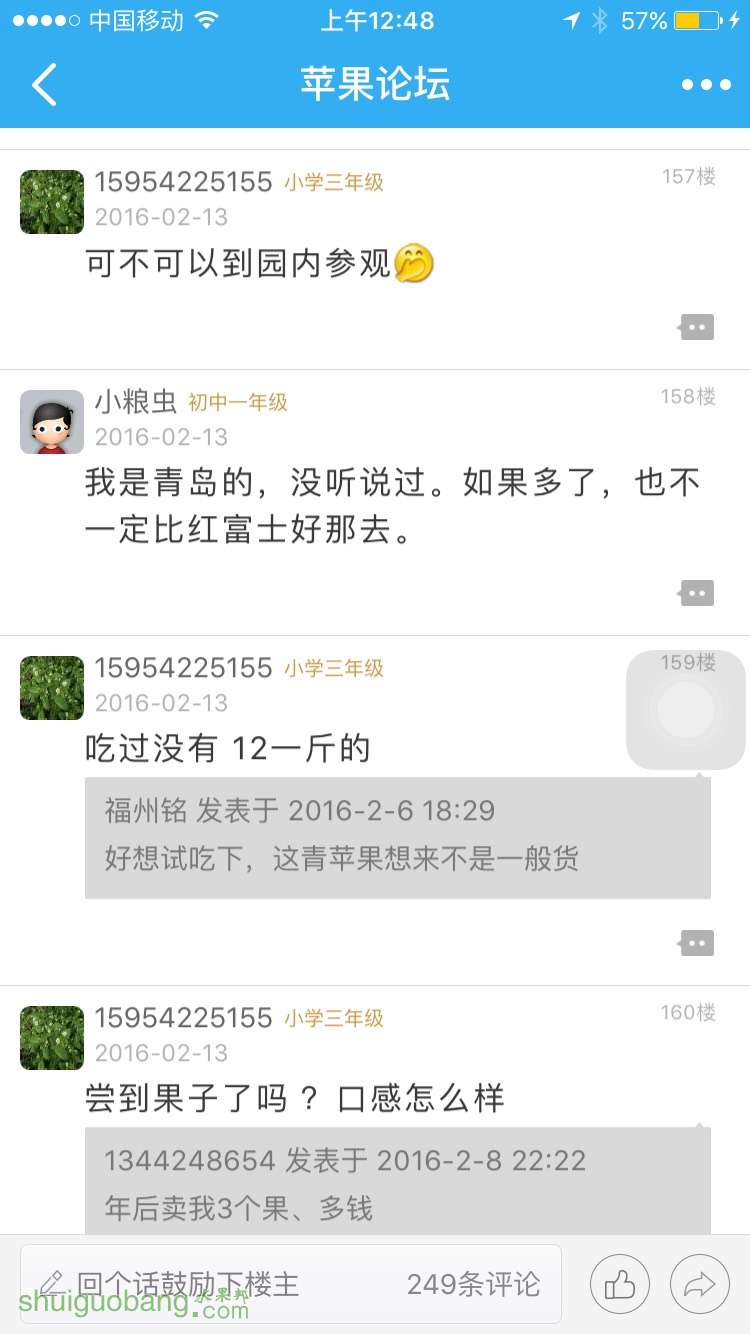Open 小粮虫's profile avatar
750x1334 pixels.
[x=52, y=422]
